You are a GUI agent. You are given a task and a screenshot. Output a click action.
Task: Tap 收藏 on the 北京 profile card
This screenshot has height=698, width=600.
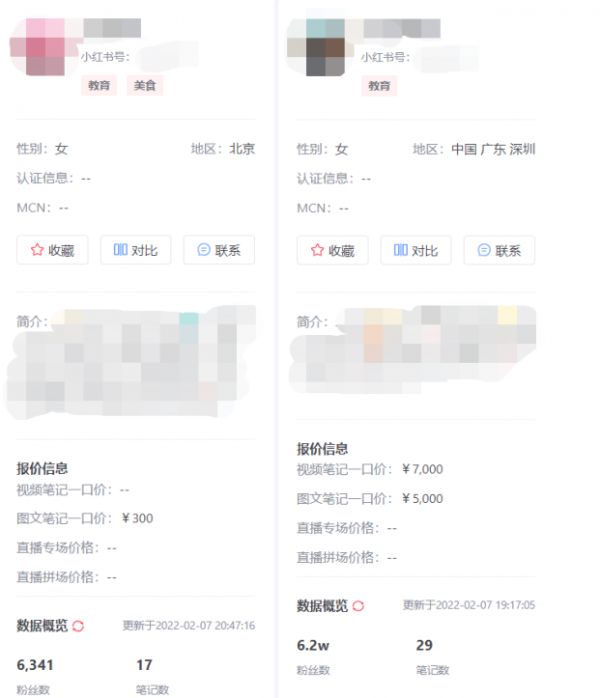52,250
